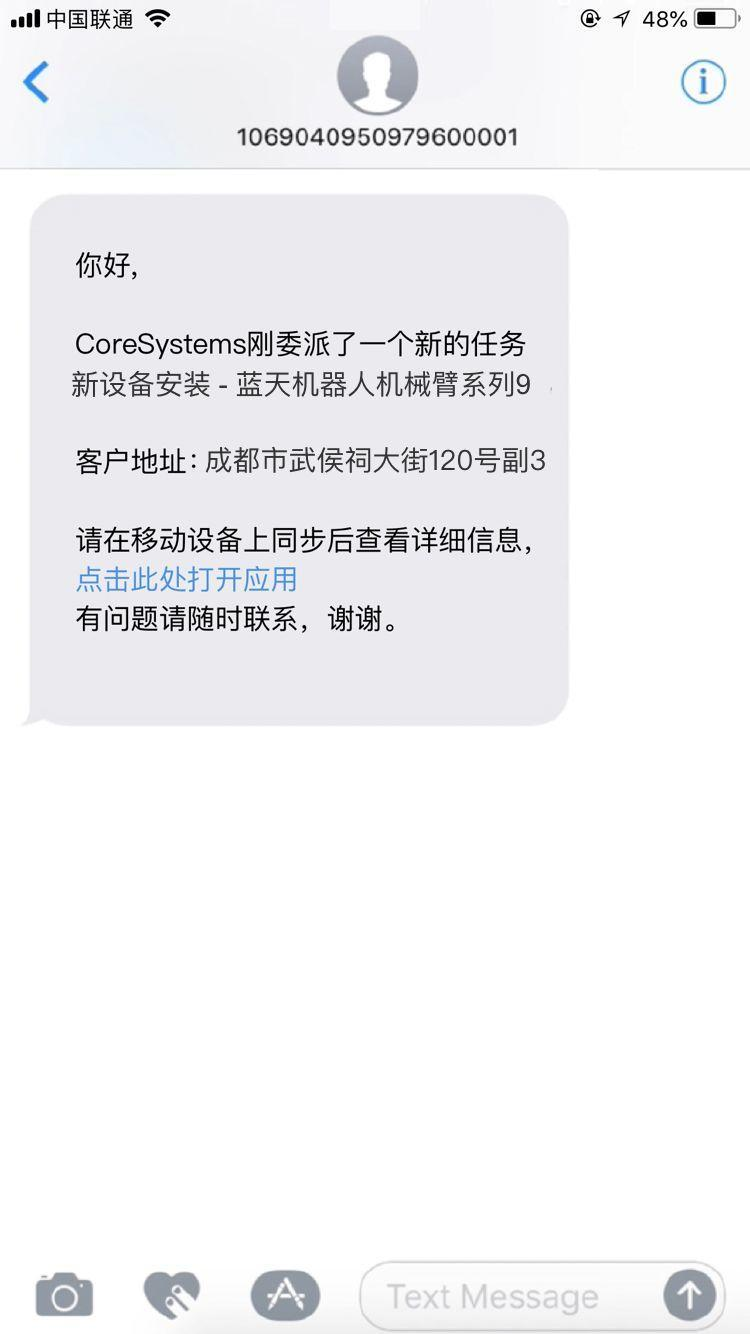This screenshot has height=1334, width=750.
Task: Open the 点击此处打开应用 link
Action: click(x=187, y=579)
